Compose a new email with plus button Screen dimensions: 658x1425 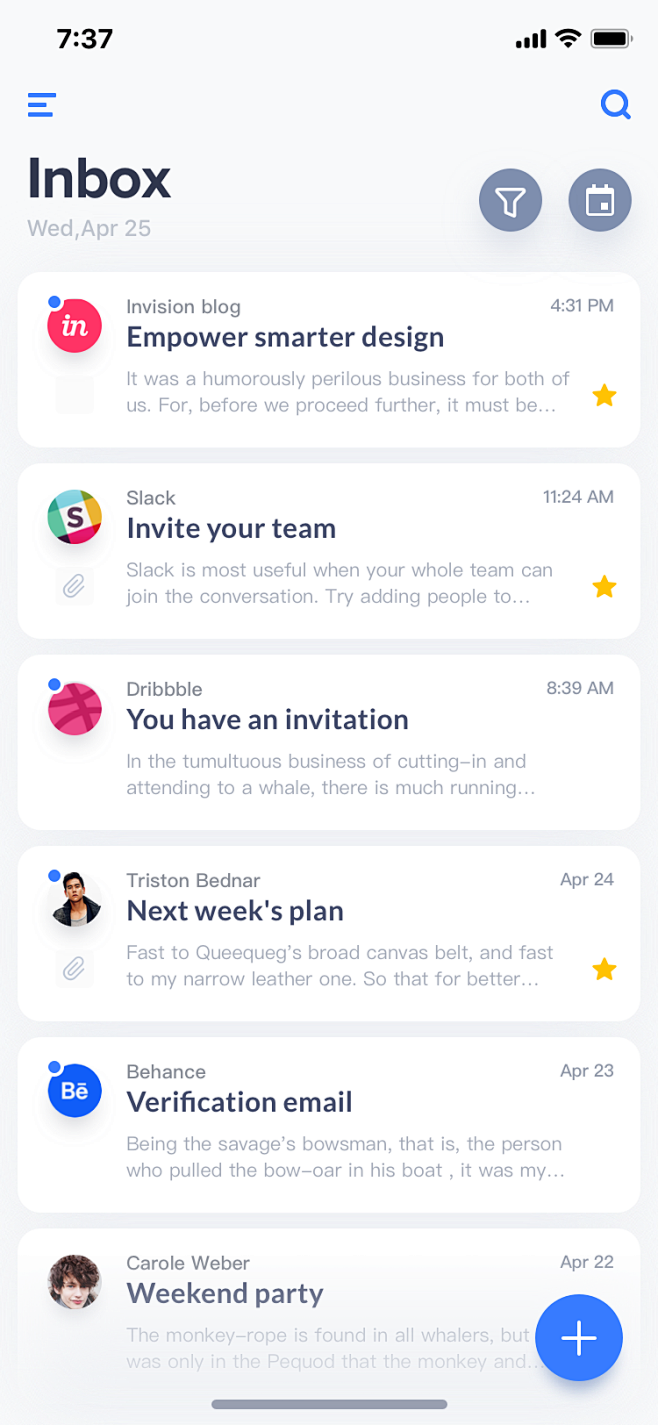tap(579, 1338)
